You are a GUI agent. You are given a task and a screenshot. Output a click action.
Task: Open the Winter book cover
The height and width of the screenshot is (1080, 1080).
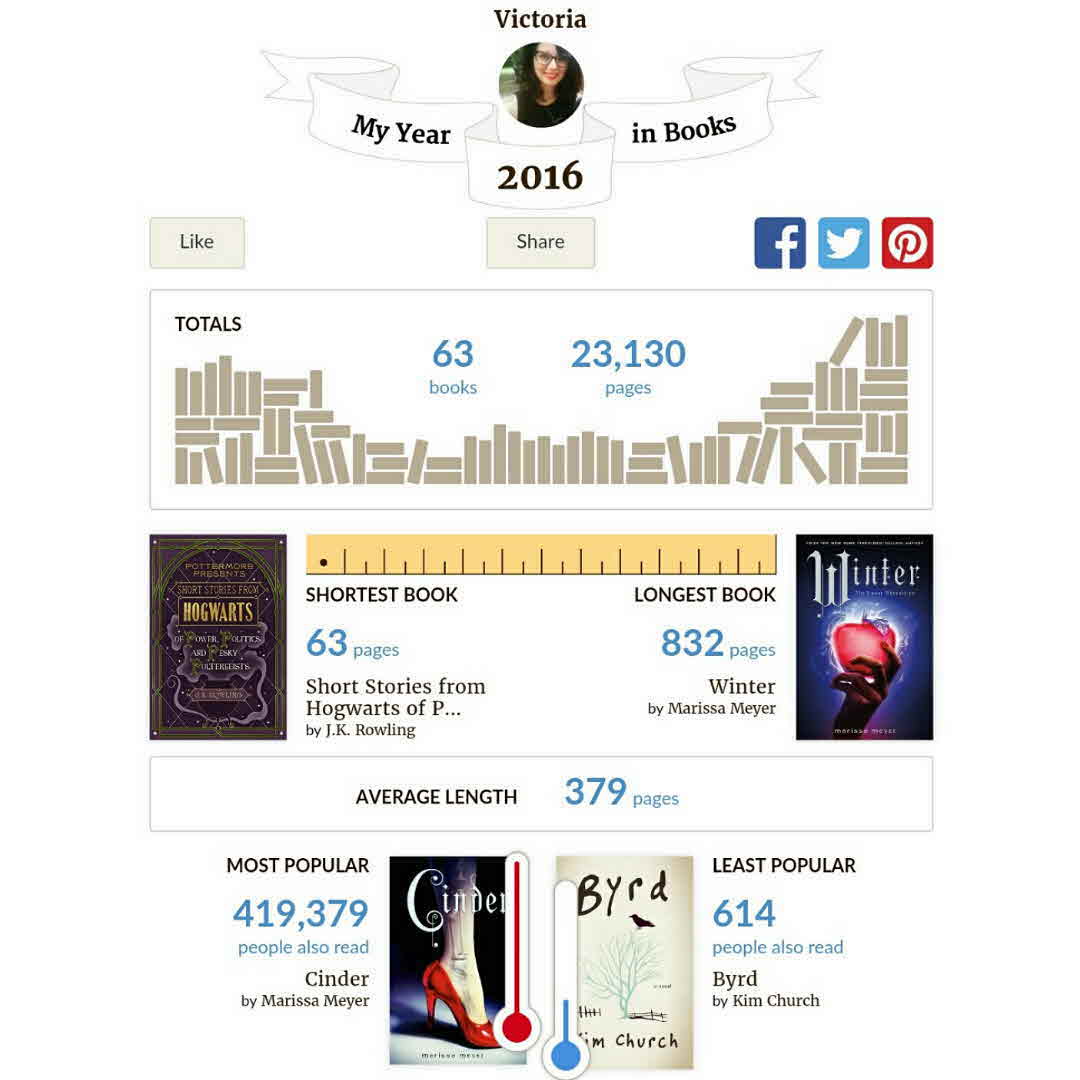pyautogui.click(x=864, y=637)
